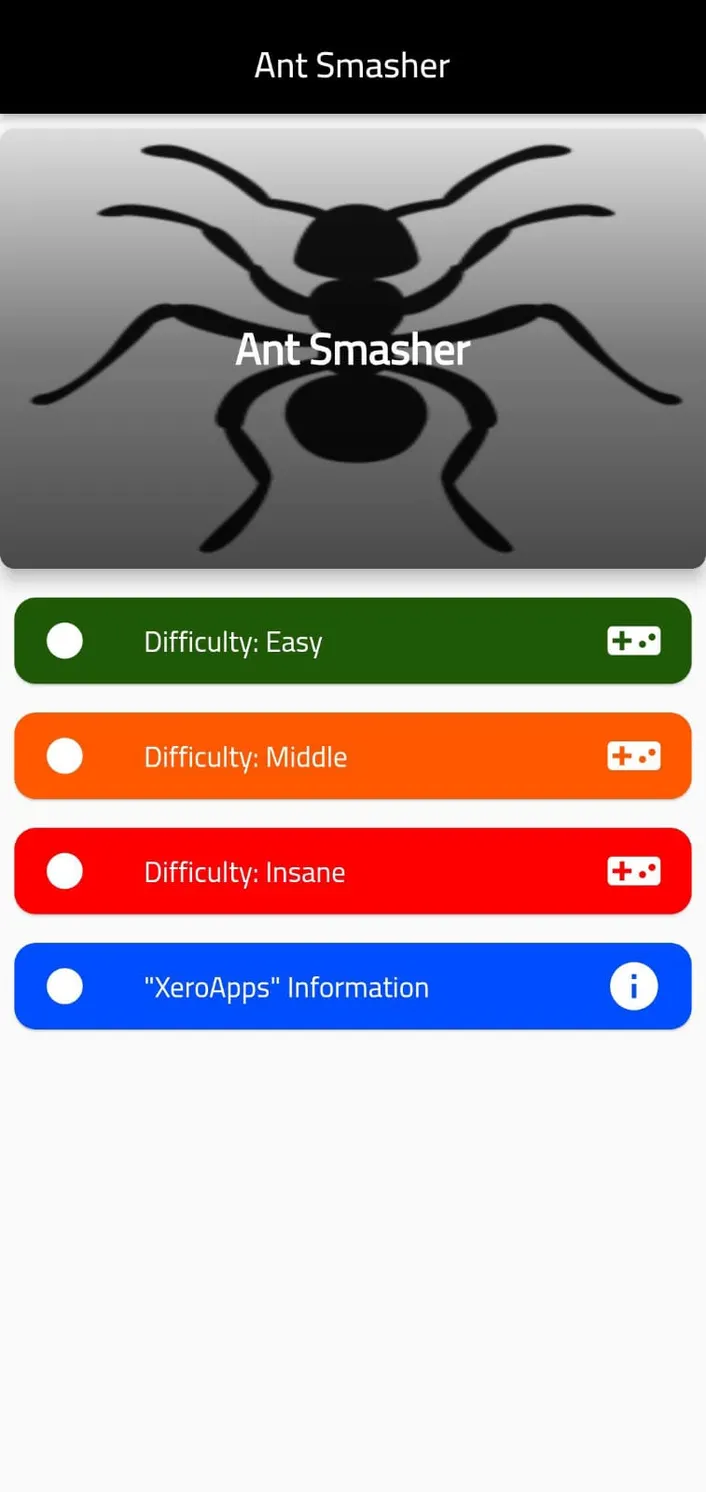
Task: Open "XeroApps" Information
Action: coord(353,986)
